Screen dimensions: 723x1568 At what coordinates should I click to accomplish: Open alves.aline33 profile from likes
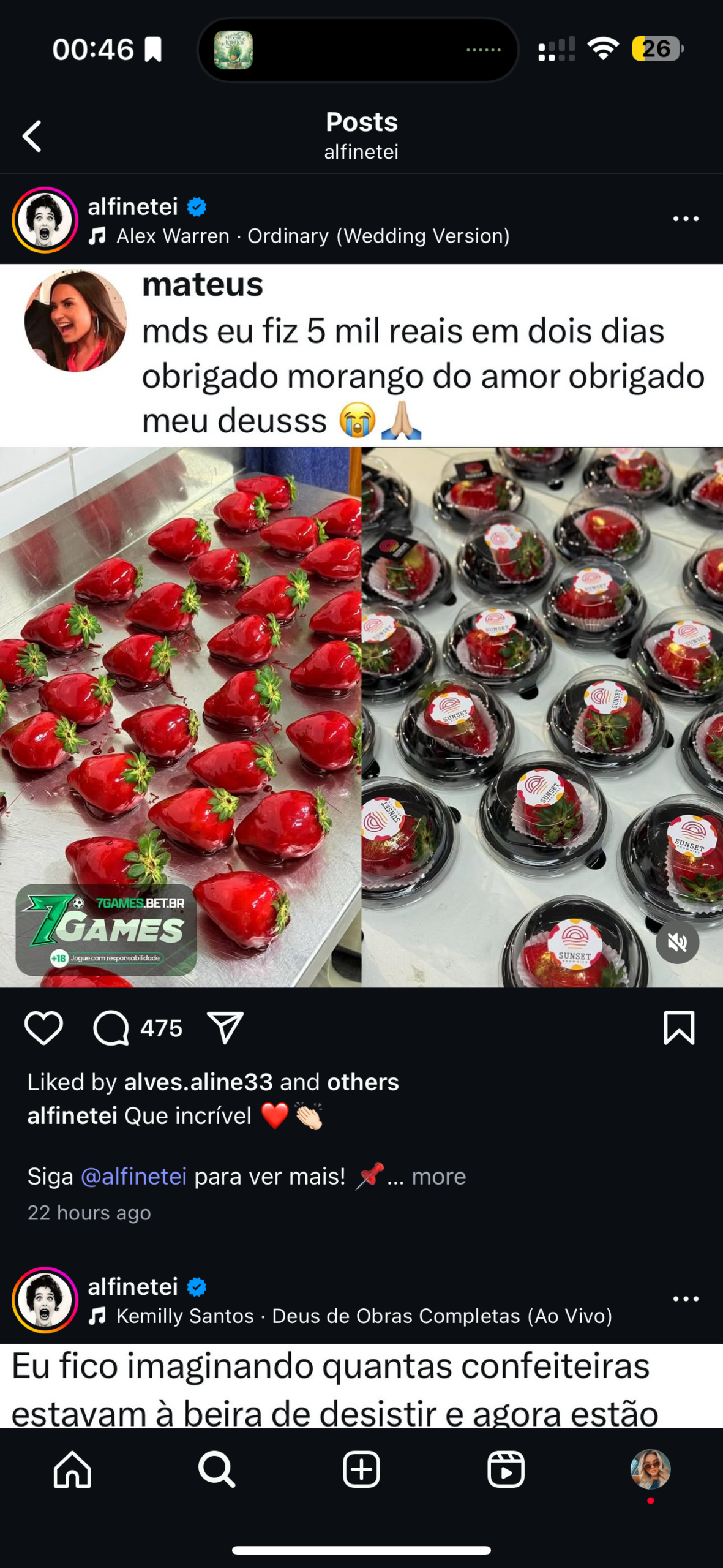click(x=198, y=1082)
